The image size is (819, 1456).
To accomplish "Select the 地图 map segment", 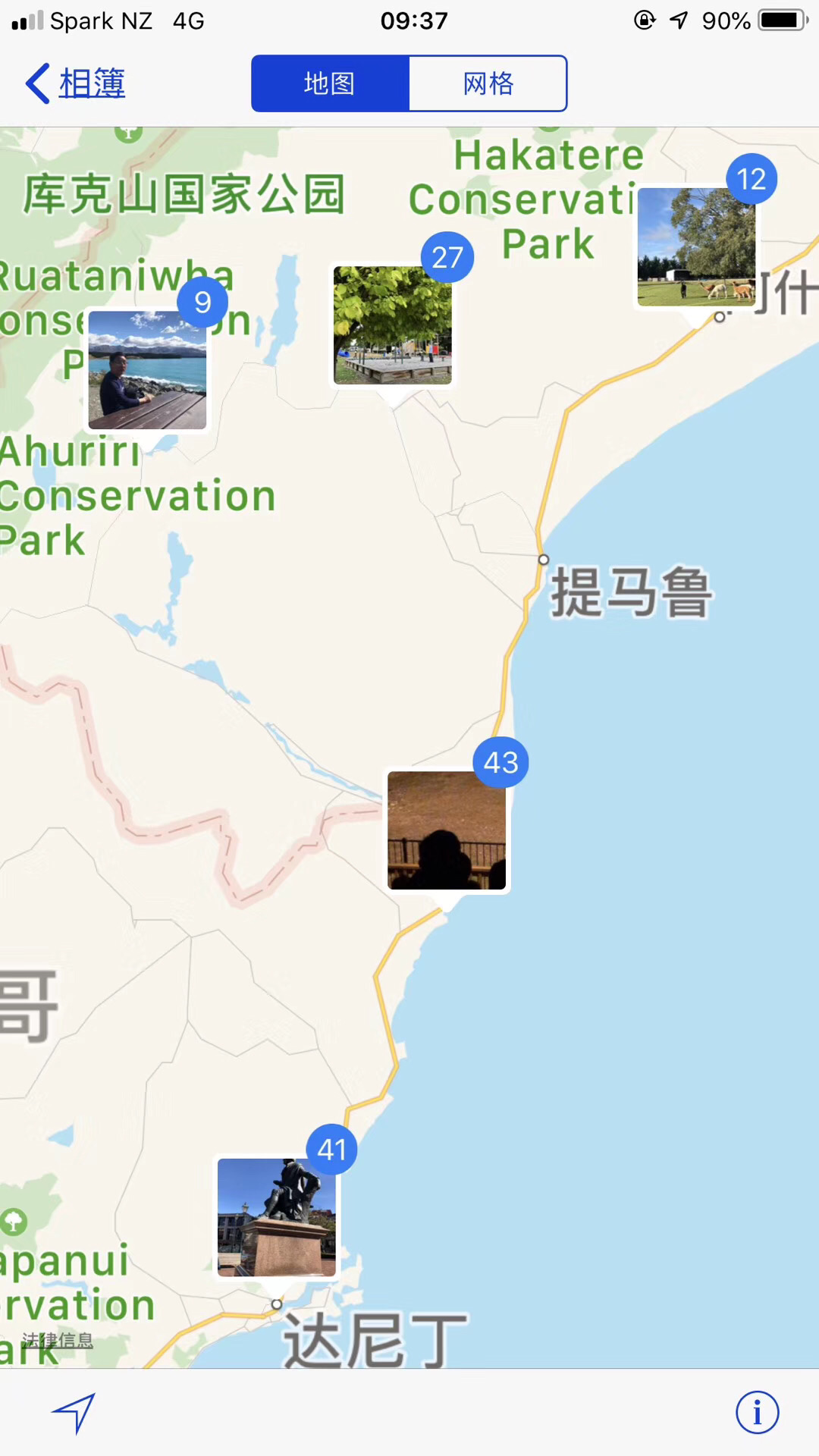I will (x=330, y=83).
